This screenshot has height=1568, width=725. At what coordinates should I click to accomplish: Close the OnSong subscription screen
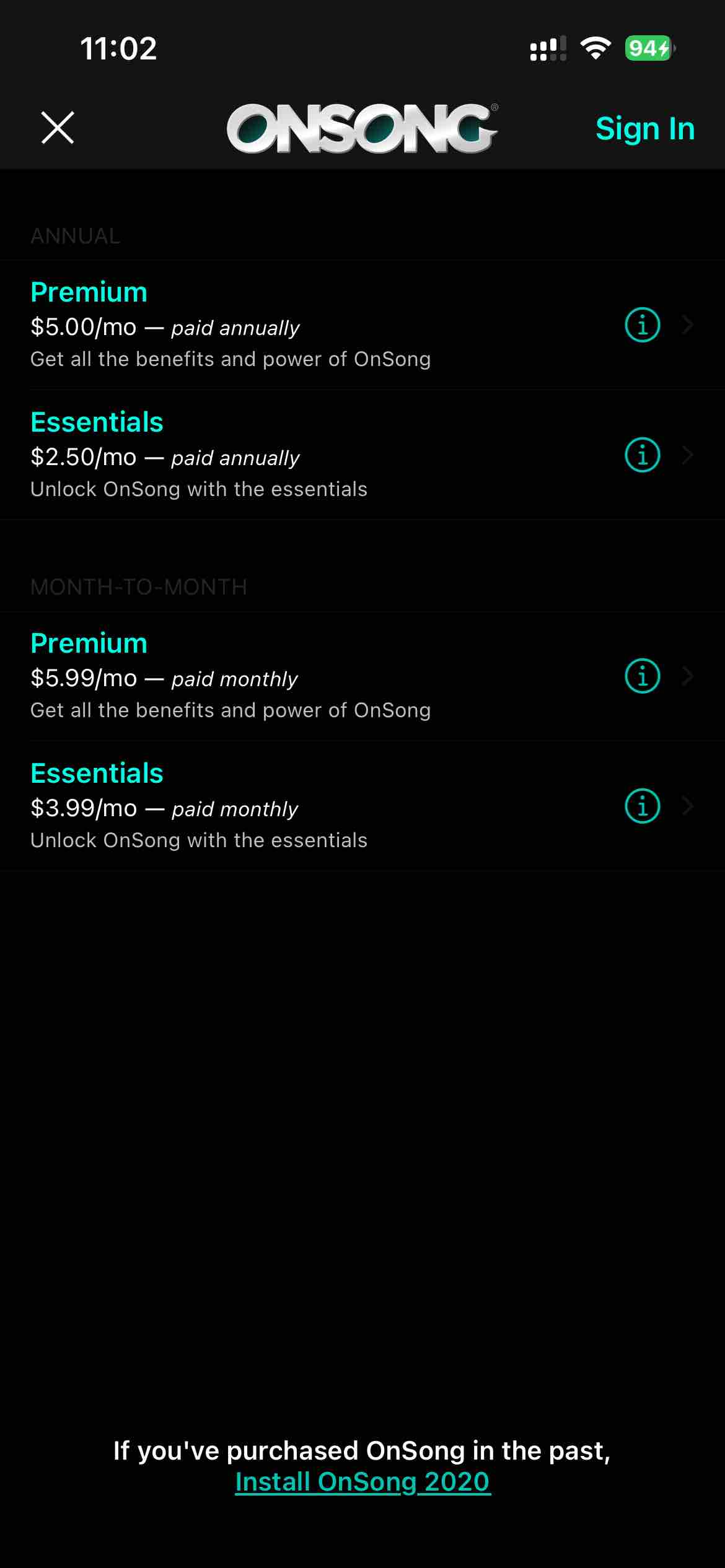coord(58,128)
